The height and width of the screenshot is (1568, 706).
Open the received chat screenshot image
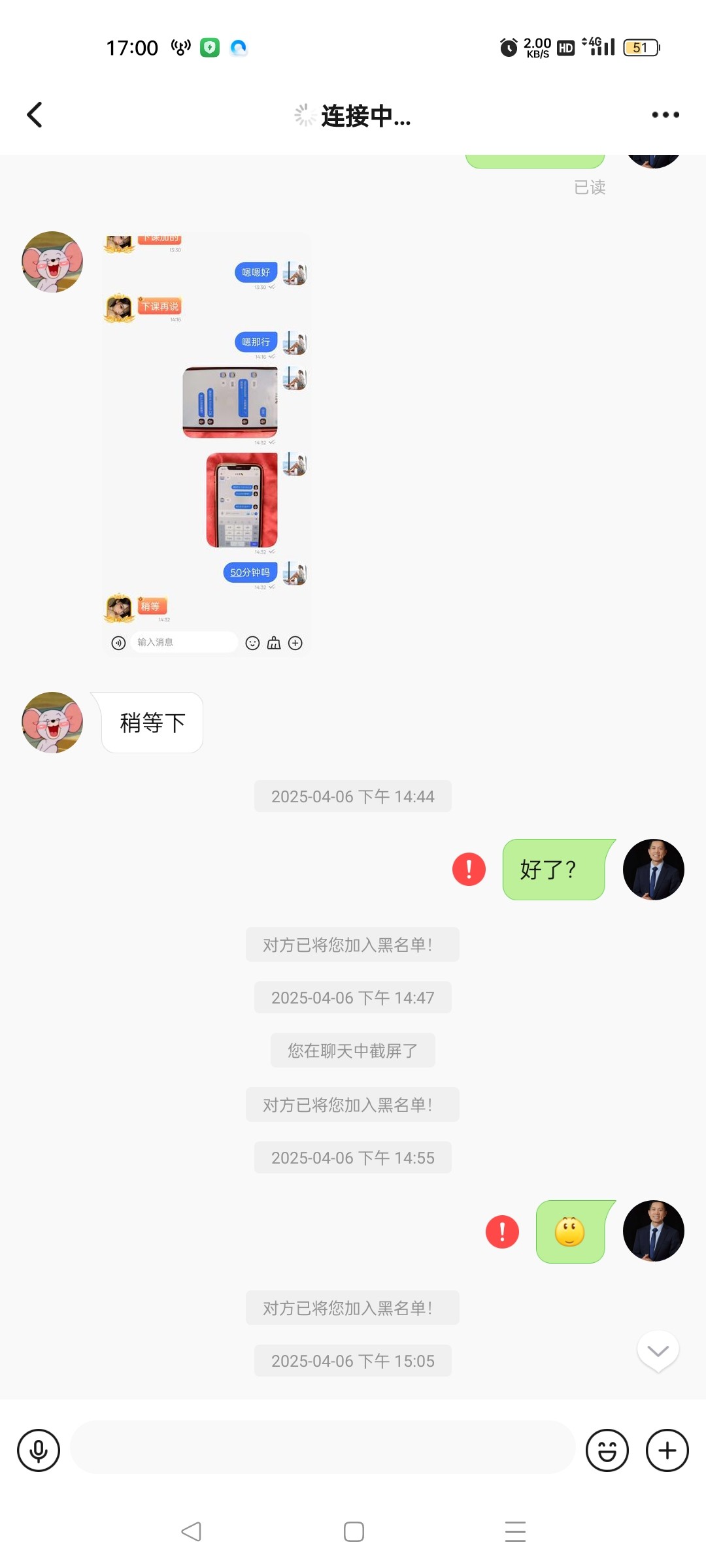pyautogui.click(x=207, y=444)
